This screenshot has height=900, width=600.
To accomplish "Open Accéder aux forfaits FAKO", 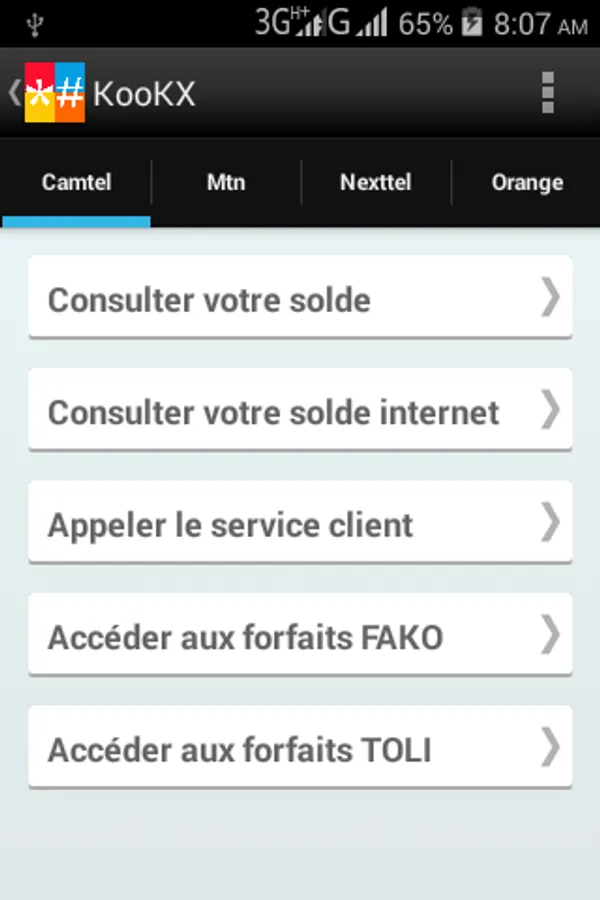I will (x=300, y=635).
